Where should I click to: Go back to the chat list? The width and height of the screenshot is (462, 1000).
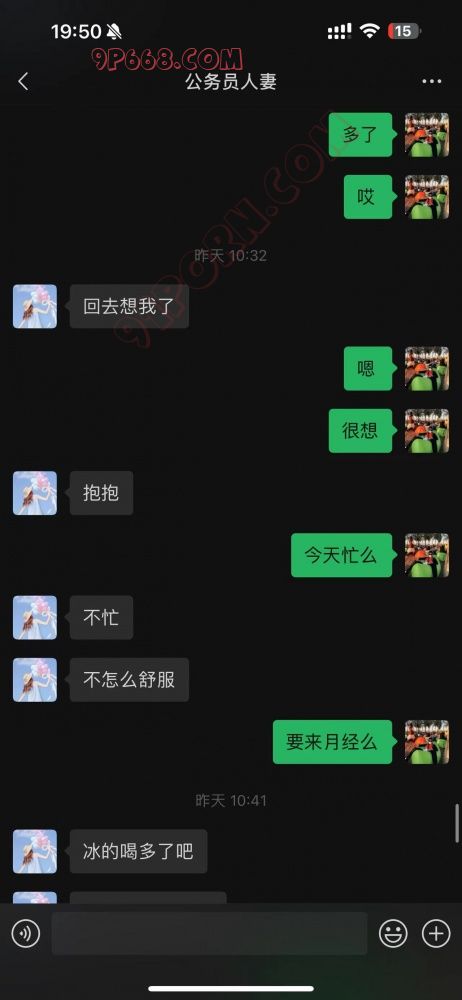[23, 81]
